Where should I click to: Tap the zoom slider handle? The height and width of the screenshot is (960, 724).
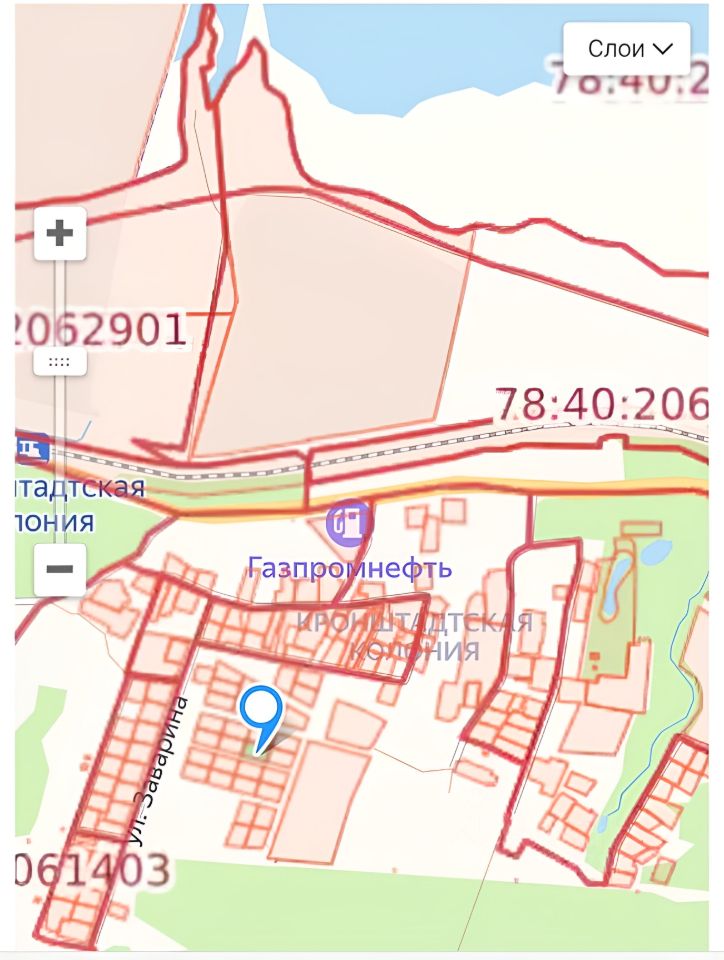click(60, 362)
